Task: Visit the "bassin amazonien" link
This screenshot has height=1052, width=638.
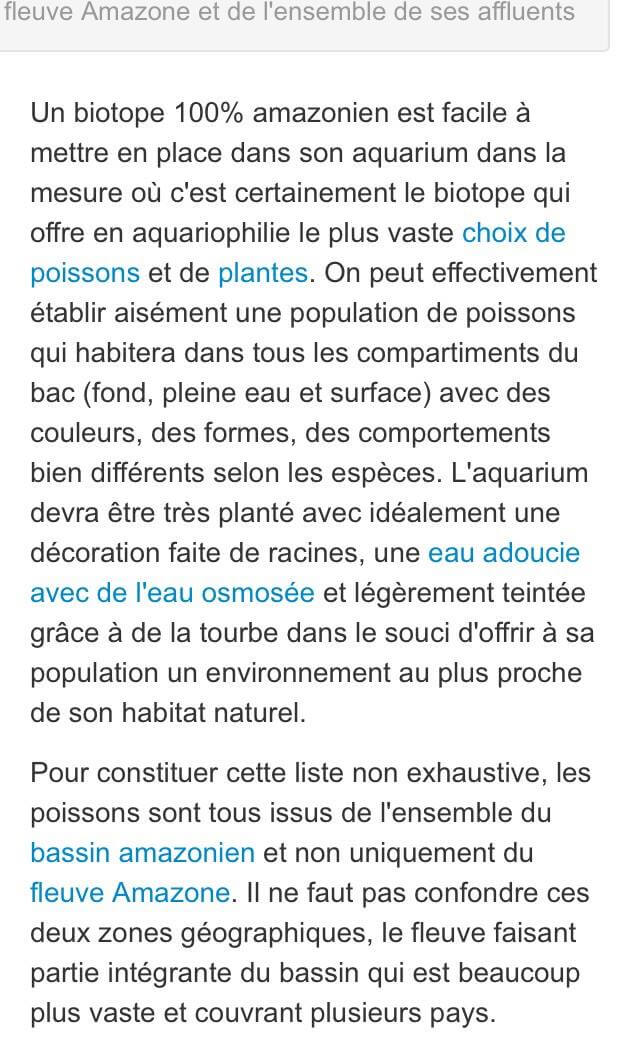Action: [x=143, y=853]
